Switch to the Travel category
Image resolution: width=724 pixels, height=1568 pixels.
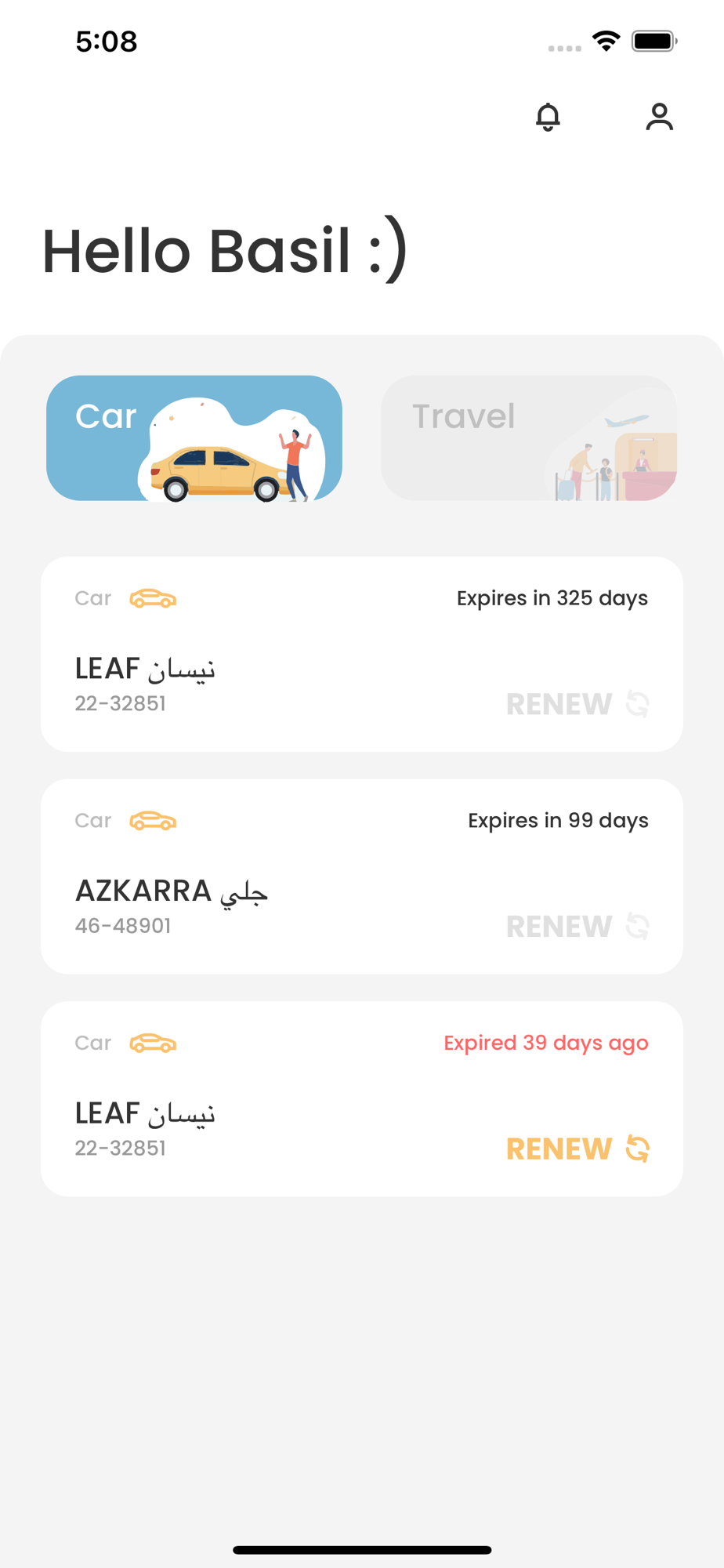529,437
